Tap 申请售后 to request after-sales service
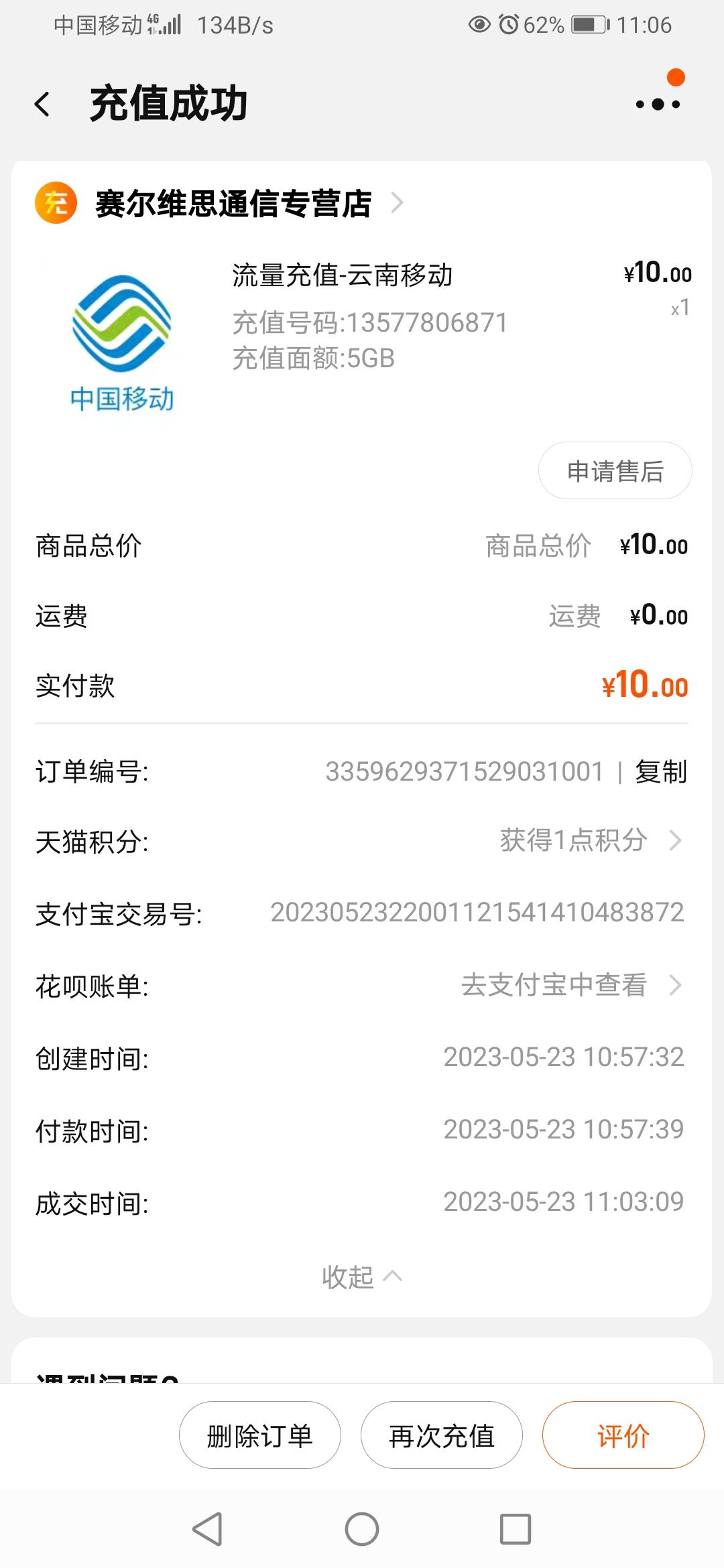The image size is (724, 1568). (x=615, y=471)
